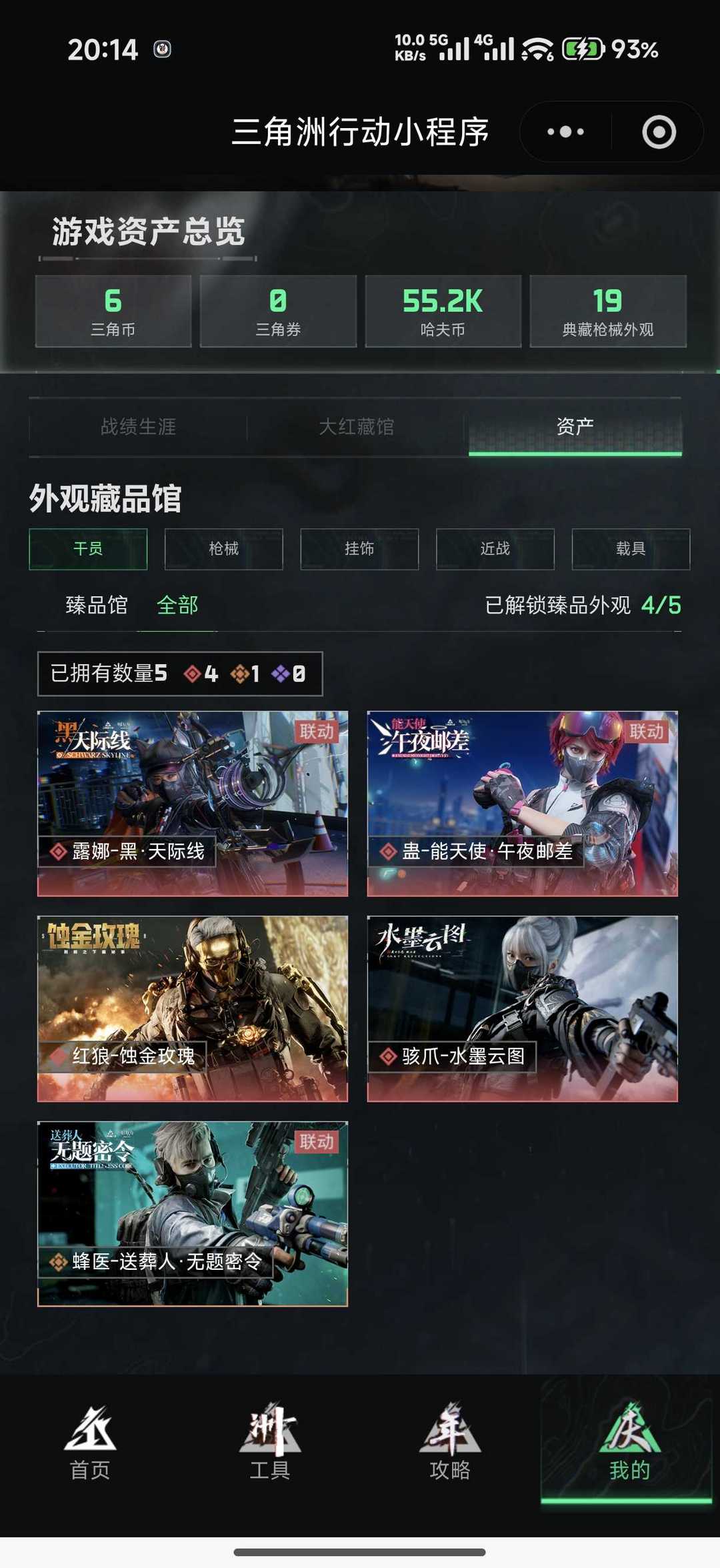Switch to the 枪械 weapons filter
The image size is (720, 1568).
pos(223,549)
